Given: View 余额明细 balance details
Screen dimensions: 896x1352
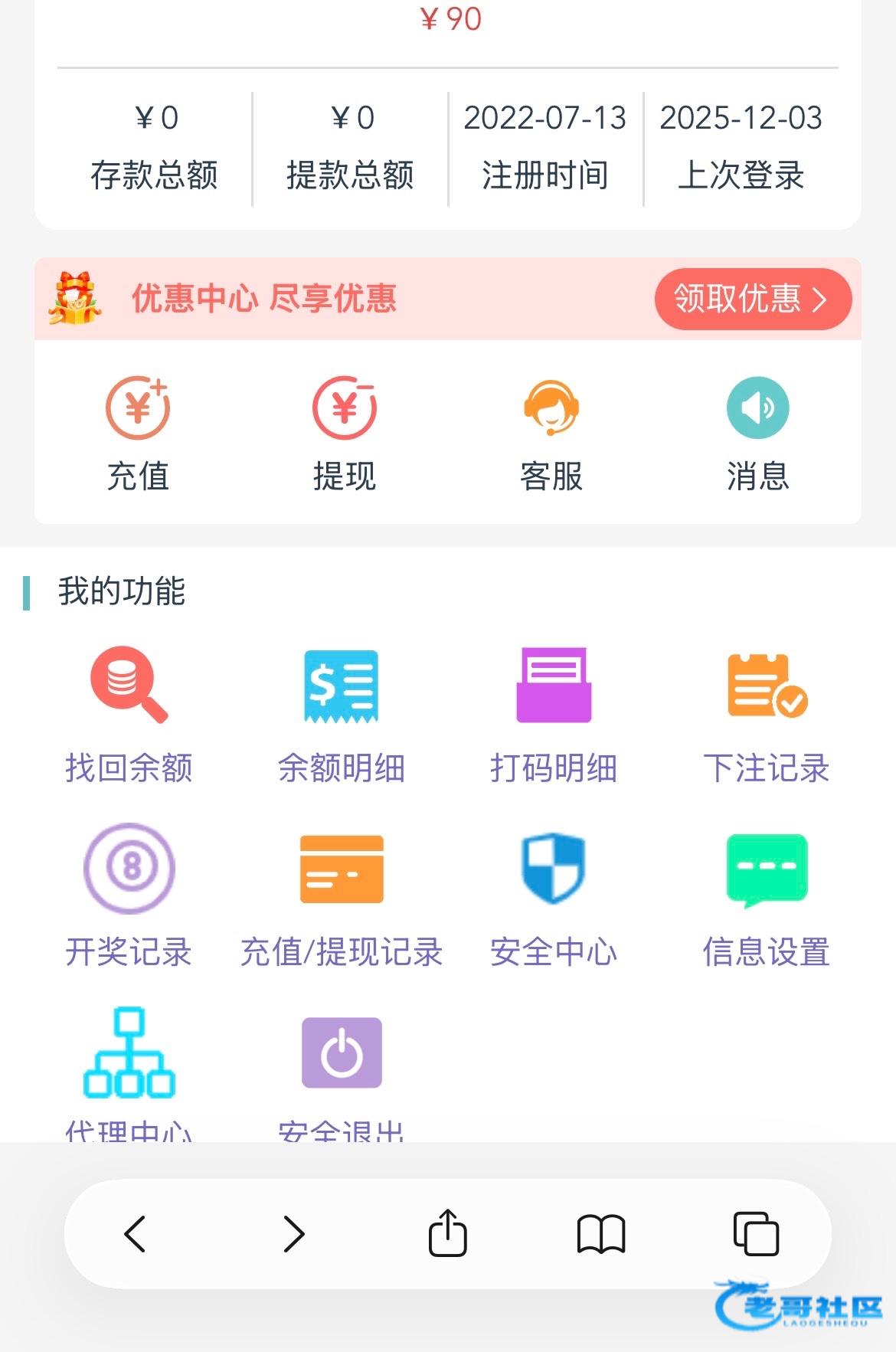Looking at the screenshot, I should tap(342, 715).
